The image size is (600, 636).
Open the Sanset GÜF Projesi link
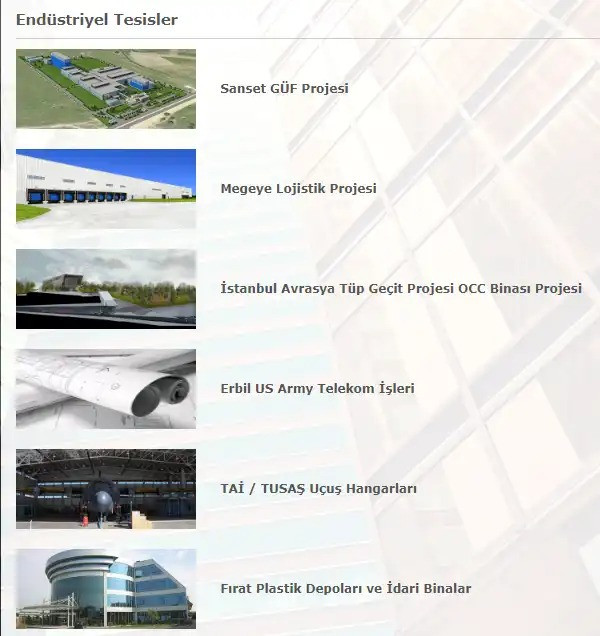(x=284, y=89)
